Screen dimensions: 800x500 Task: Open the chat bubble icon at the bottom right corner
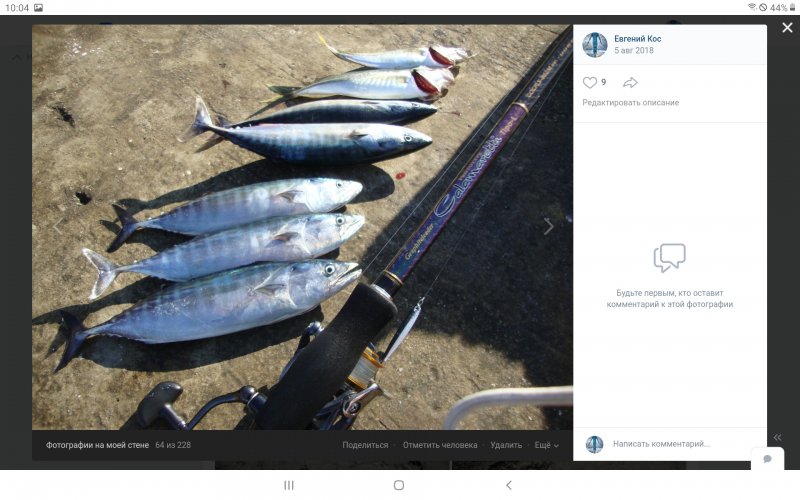[x=767, y=459]
